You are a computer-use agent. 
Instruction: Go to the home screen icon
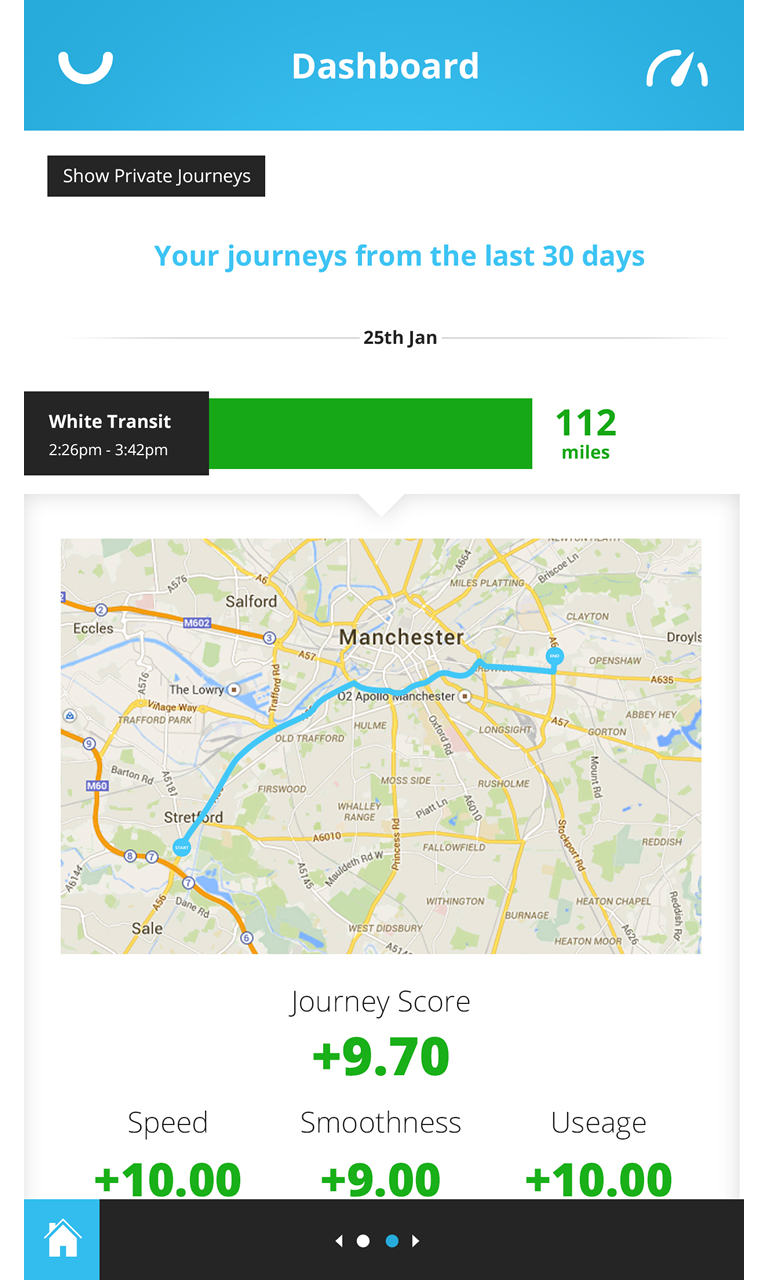click(x=62, y=1240)
